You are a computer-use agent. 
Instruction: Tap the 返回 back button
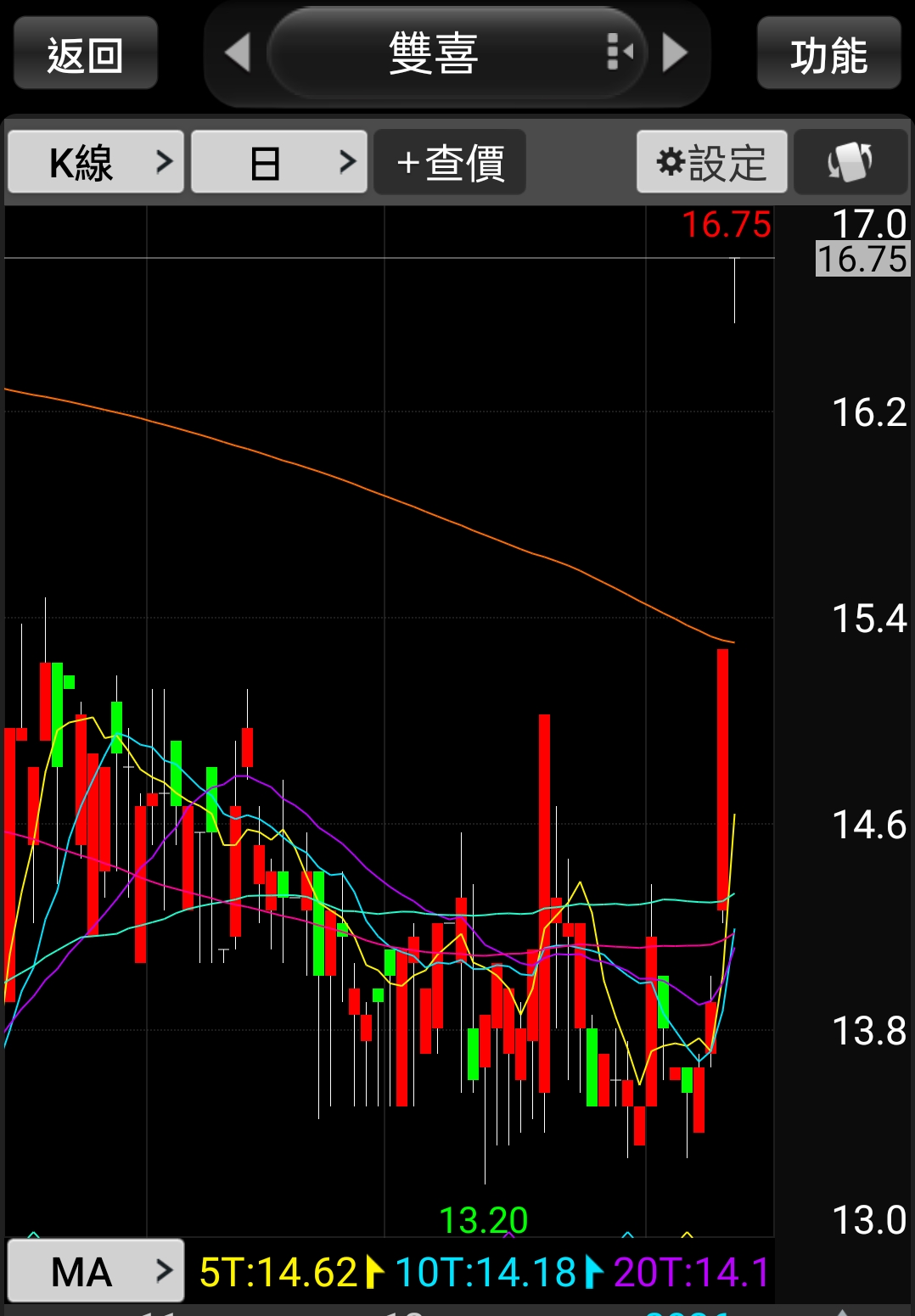(x=85, y=55)
